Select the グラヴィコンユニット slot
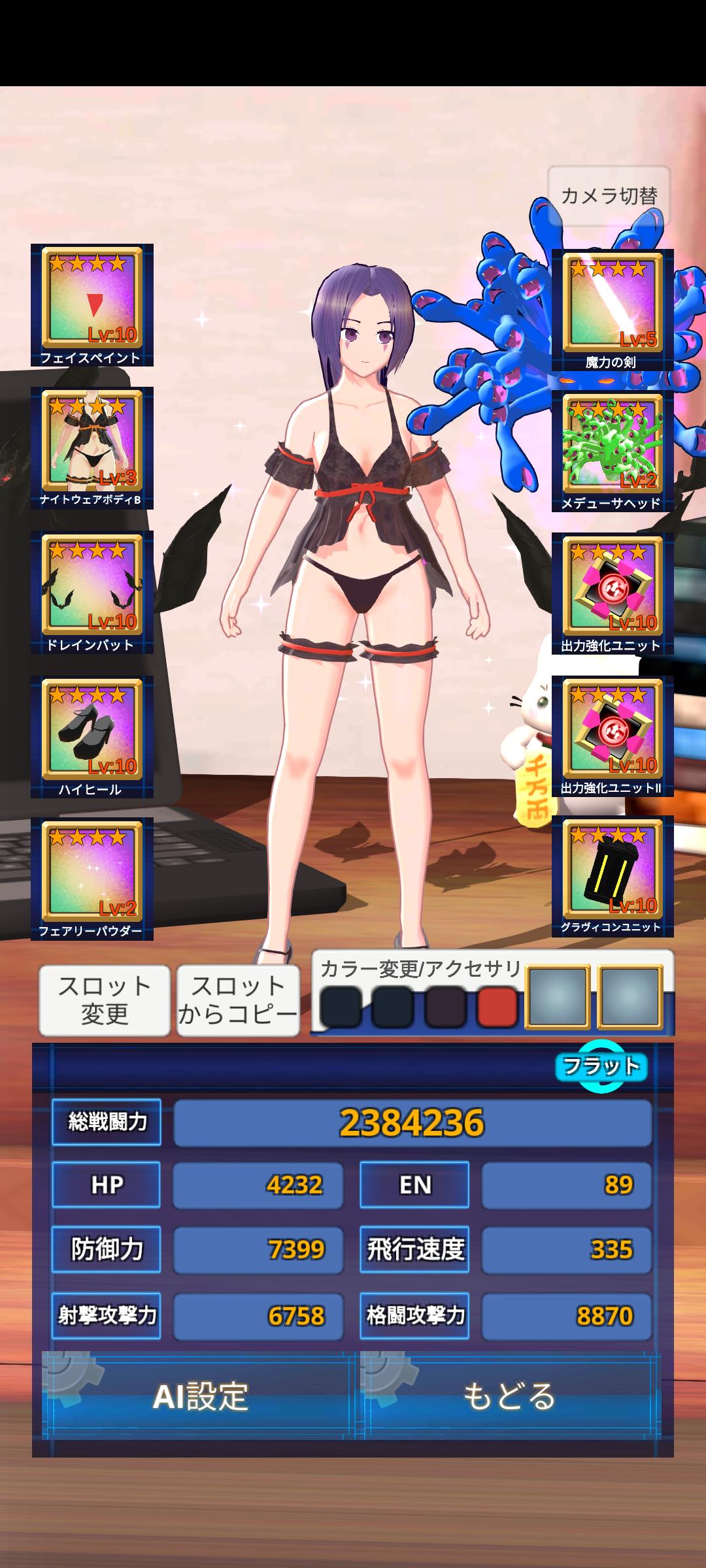Image resolution: width=706 pixels, height=1568 pixels. pos(613,875)
